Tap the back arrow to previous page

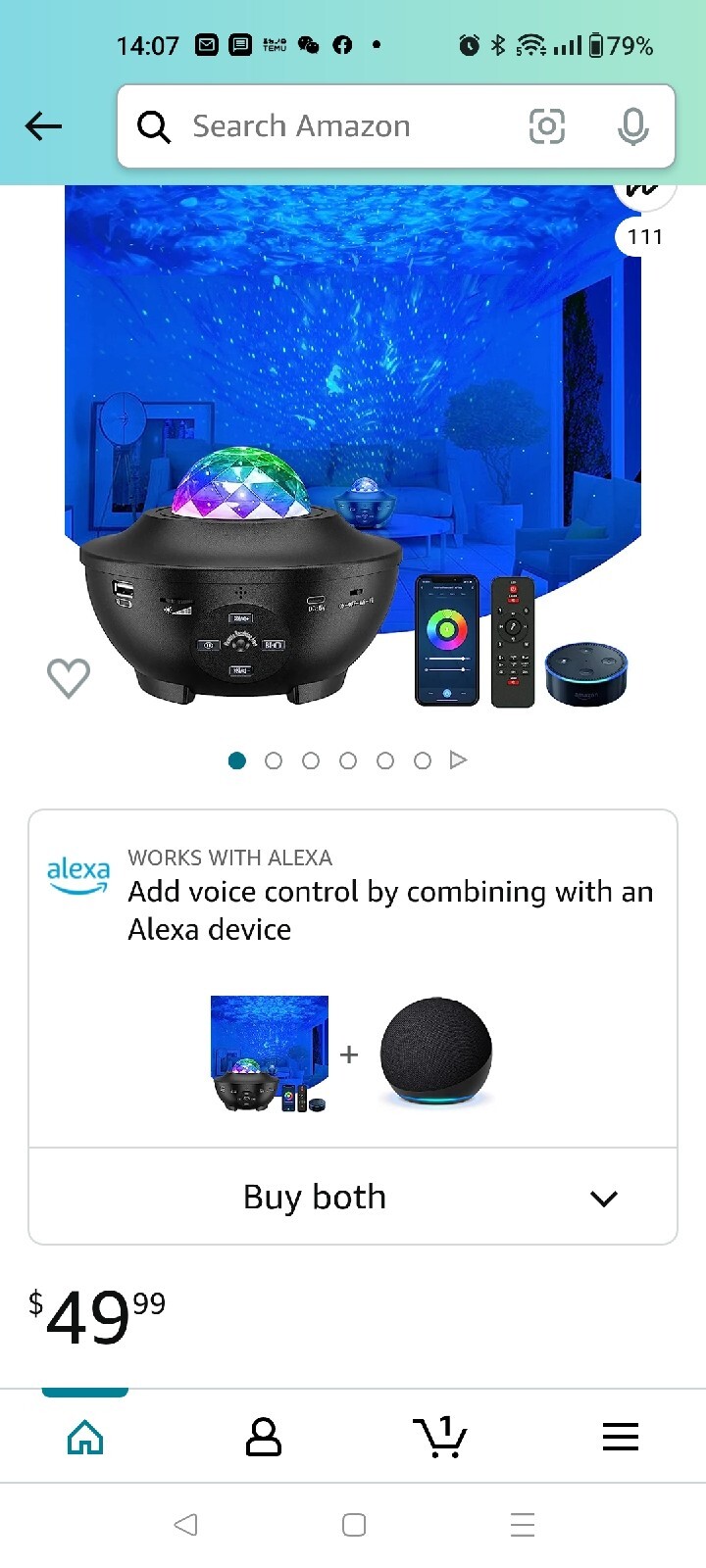tap(42, 125)
